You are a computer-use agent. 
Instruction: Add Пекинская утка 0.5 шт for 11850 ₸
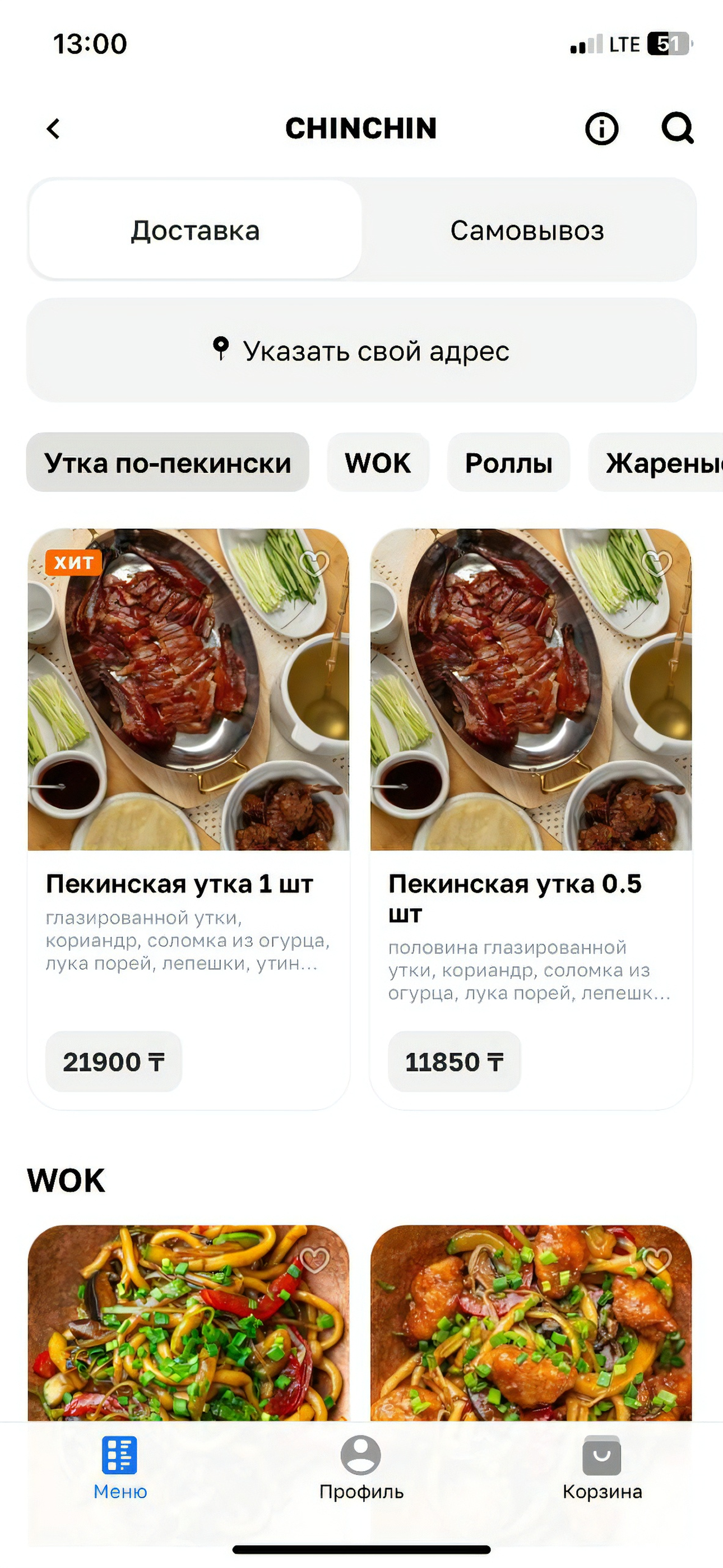455,1062
